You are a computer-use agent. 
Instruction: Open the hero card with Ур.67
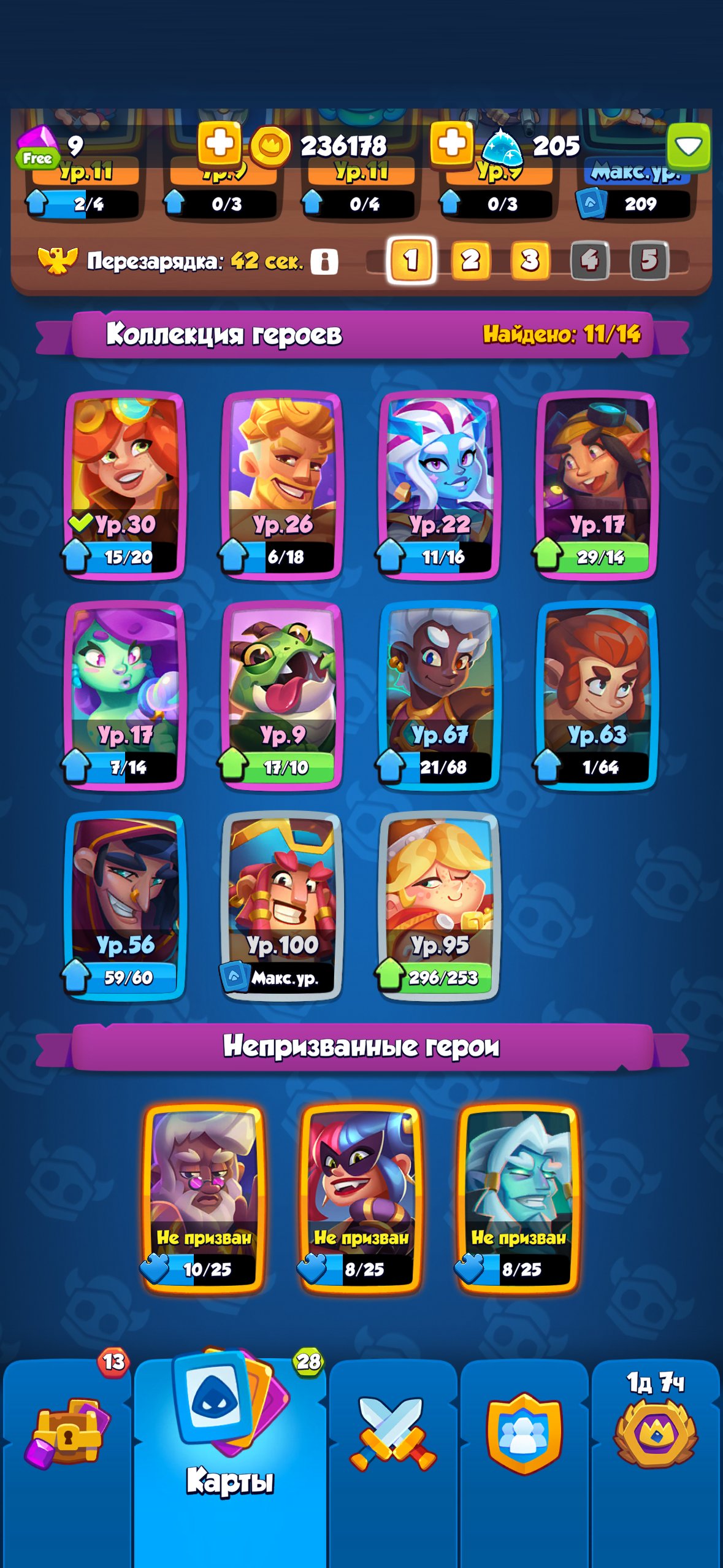coord(440,695)
